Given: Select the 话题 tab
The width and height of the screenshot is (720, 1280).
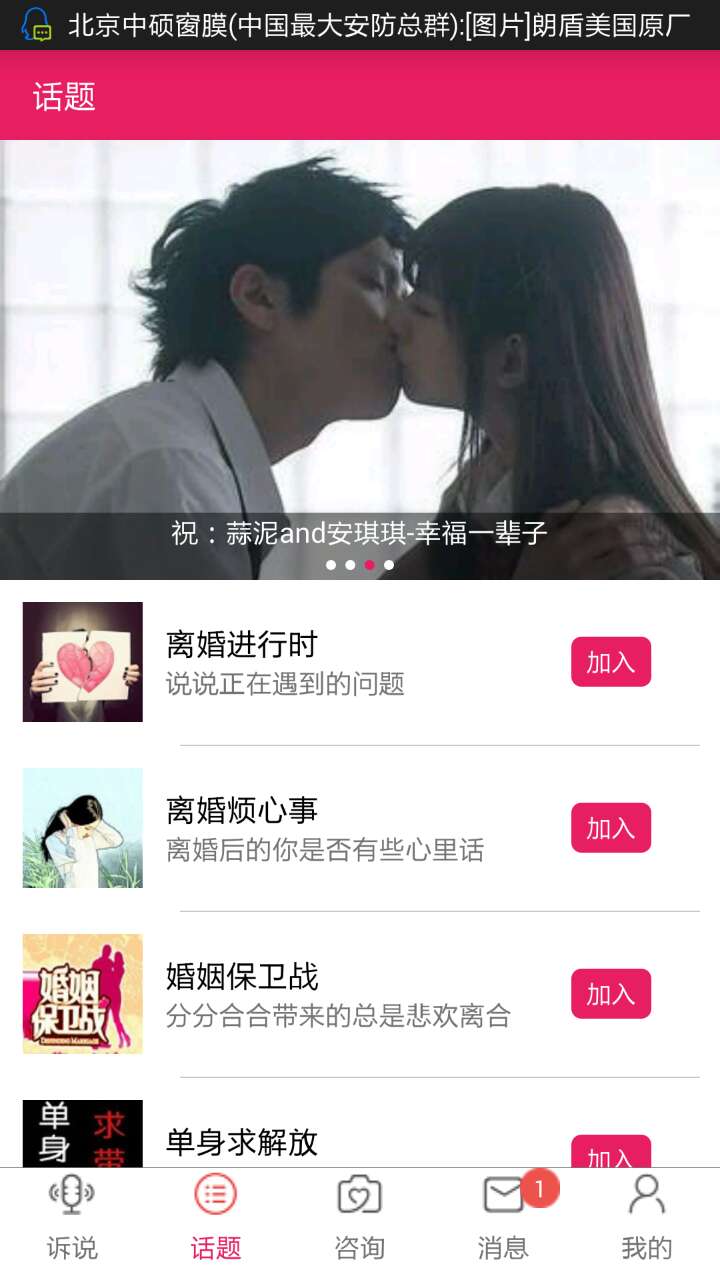Looking at the screenshot, I should [x=216, y=1218].
